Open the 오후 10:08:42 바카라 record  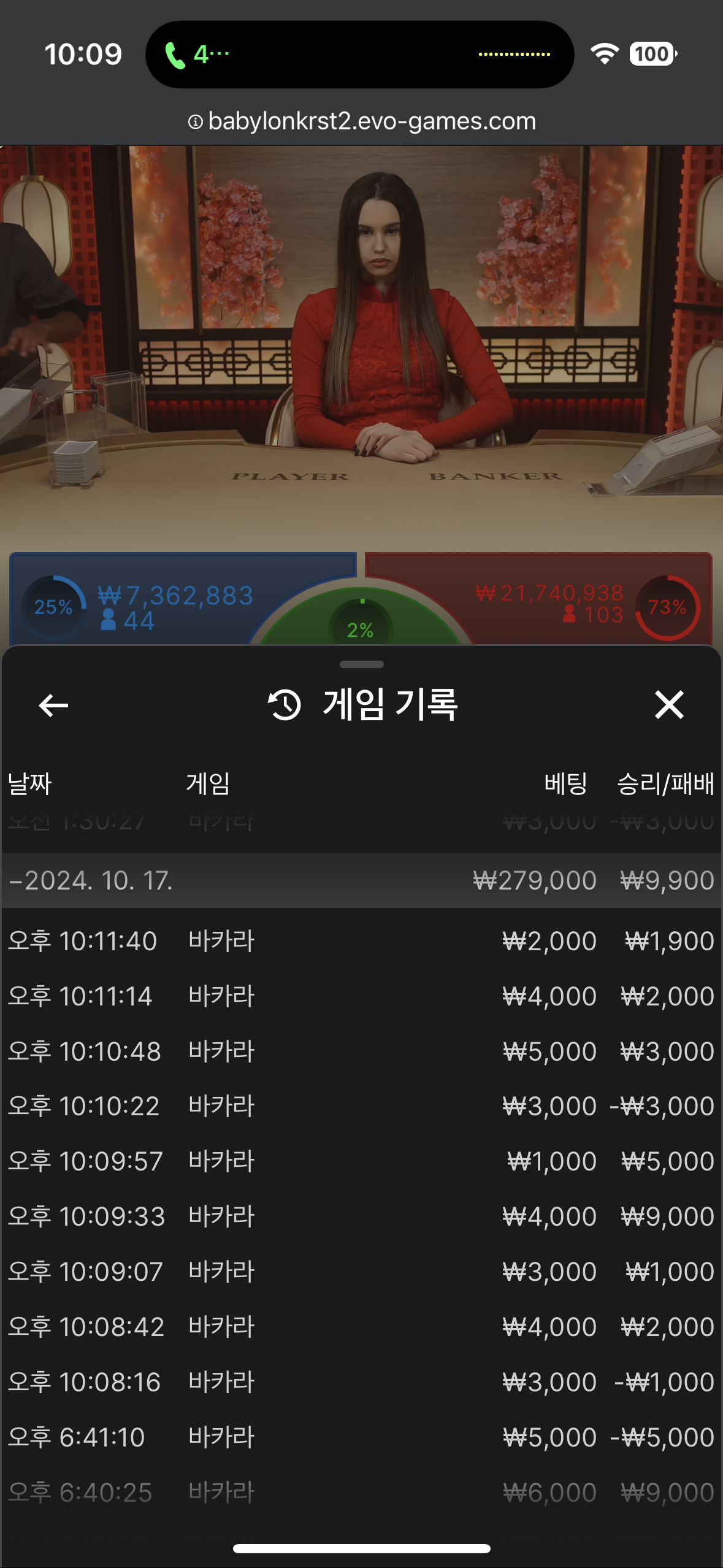click(361, 1327)
